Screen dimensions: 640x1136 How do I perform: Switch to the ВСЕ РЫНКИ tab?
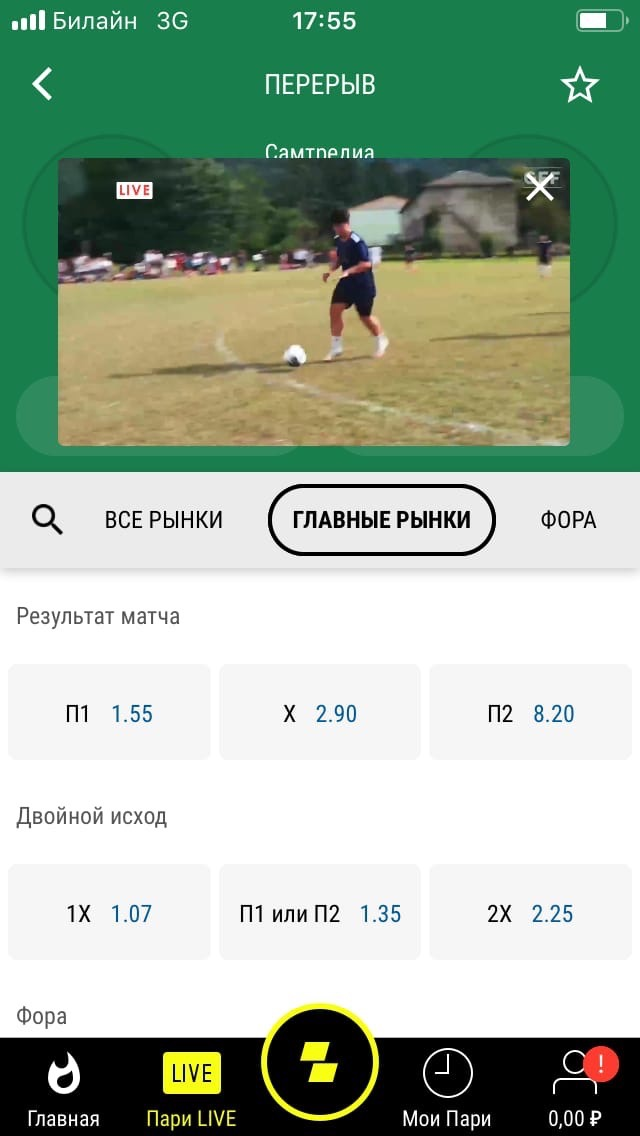pos(164,520)
